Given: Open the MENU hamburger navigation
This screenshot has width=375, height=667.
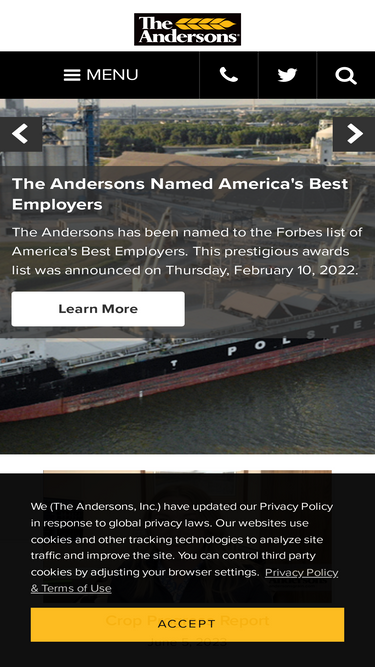Looking at the screenshot, I should [100, 75].
